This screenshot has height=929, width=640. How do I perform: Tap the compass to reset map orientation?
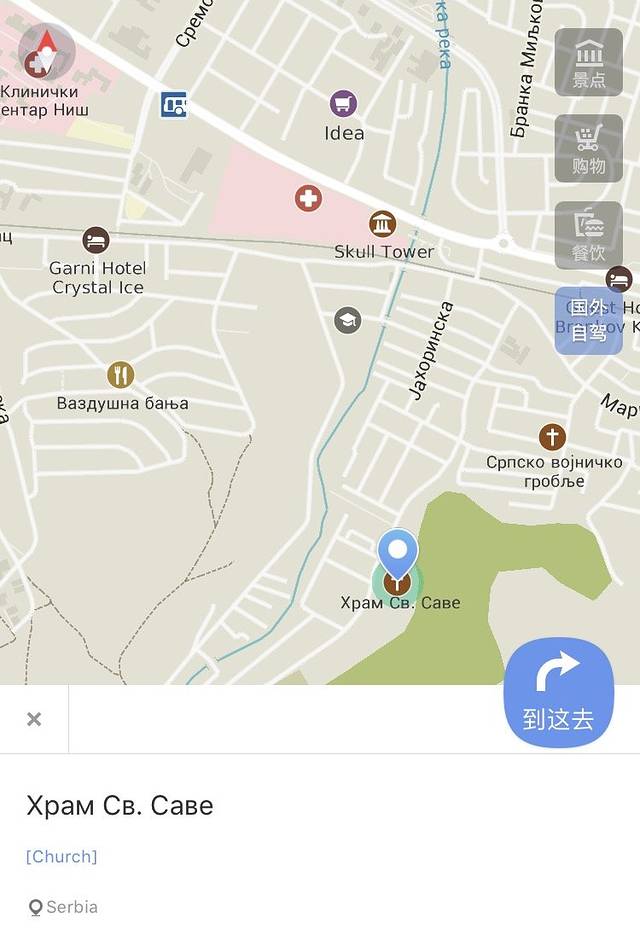[46, 52]
